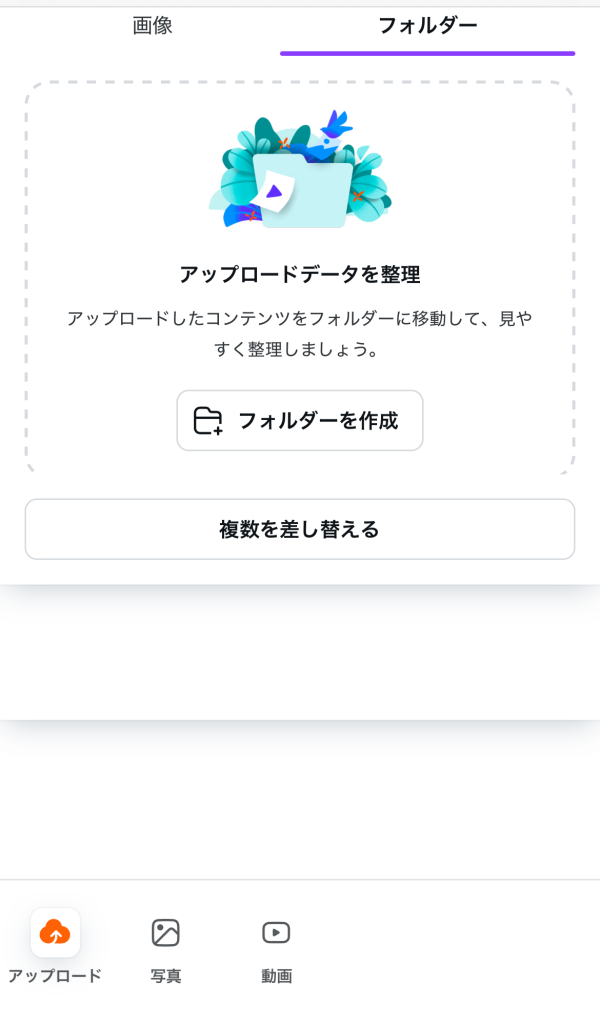
Task: Open アップロード in the bottom bar
Action: point(55,946)
